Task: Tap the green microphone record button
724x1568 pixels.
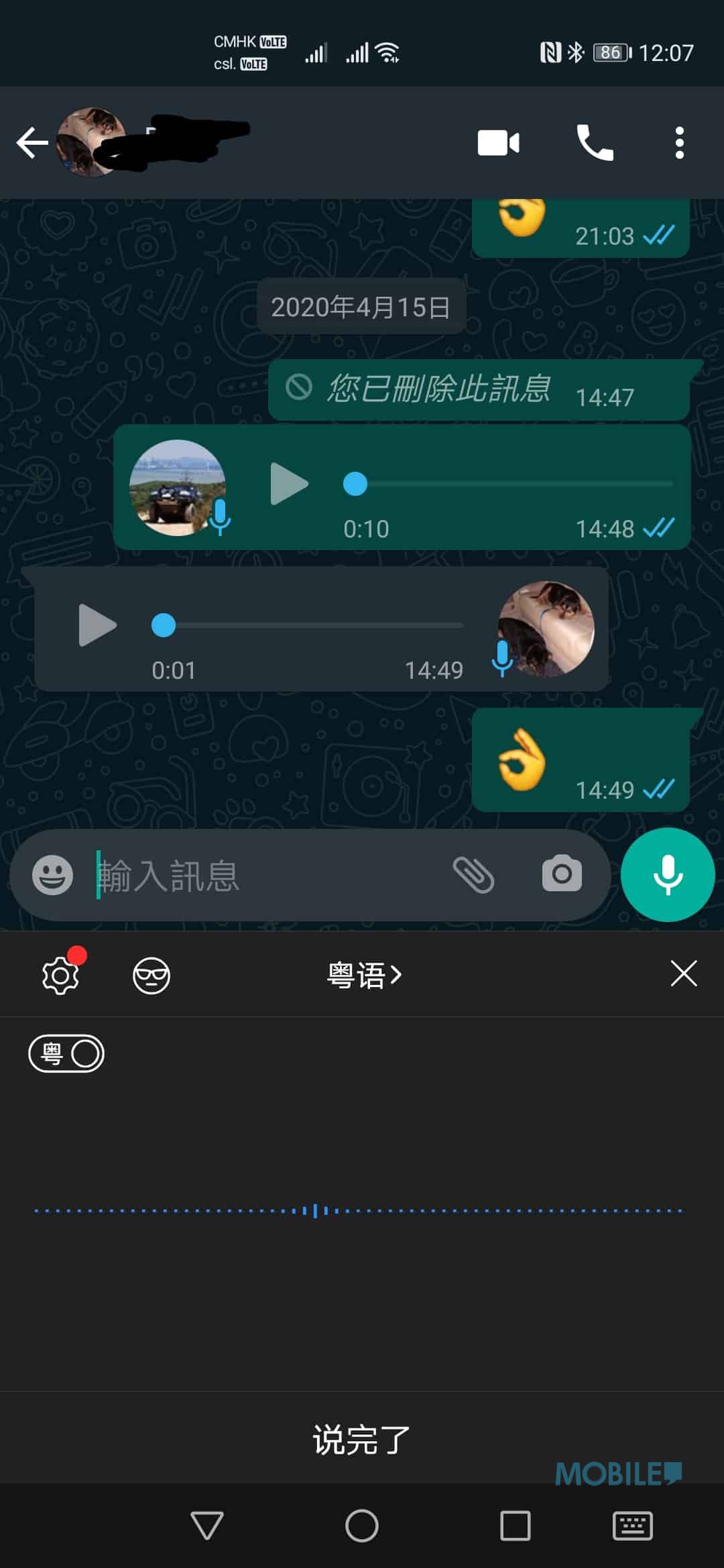Action: point(668,874)
